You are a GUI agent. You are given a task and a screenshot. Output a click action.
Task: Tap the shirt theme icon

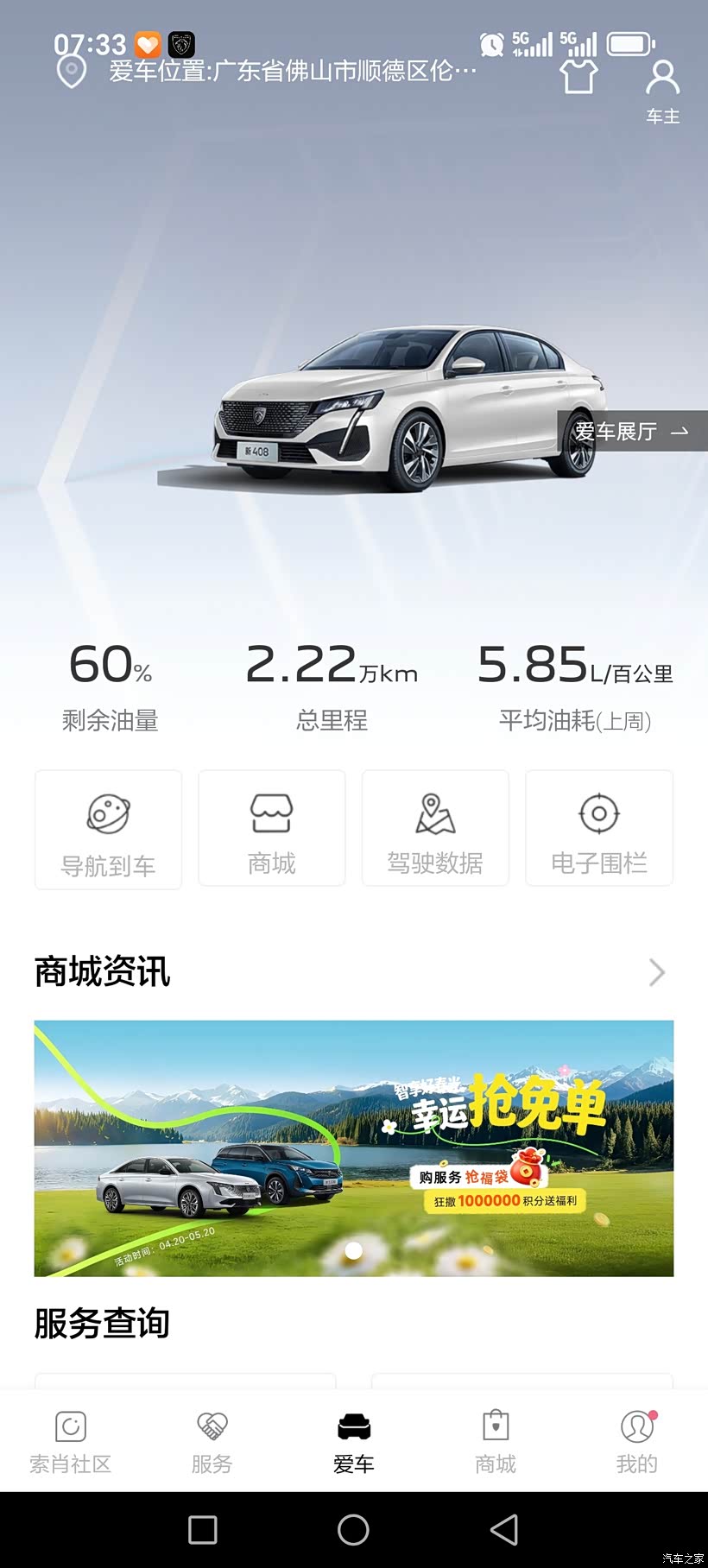[578, 77]
